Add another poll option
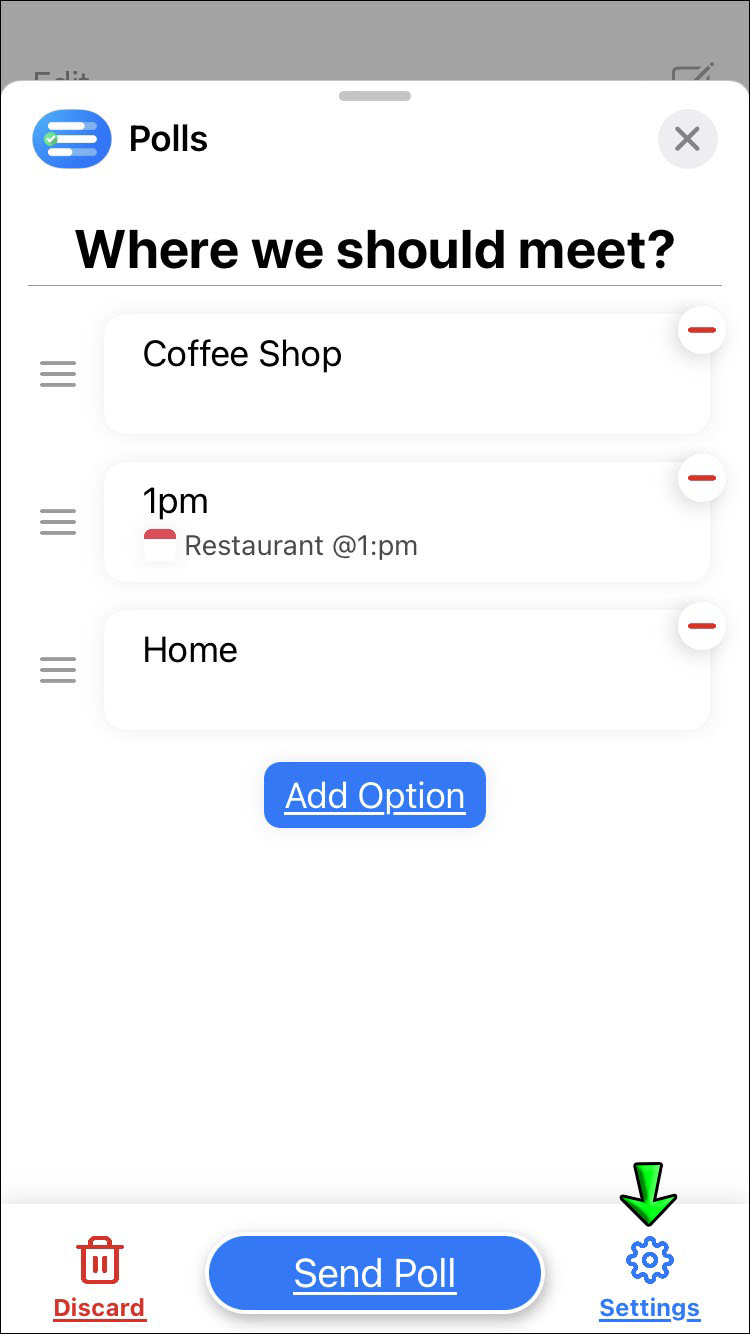Viewport: 750px width, 1334px height. [375, 795]
